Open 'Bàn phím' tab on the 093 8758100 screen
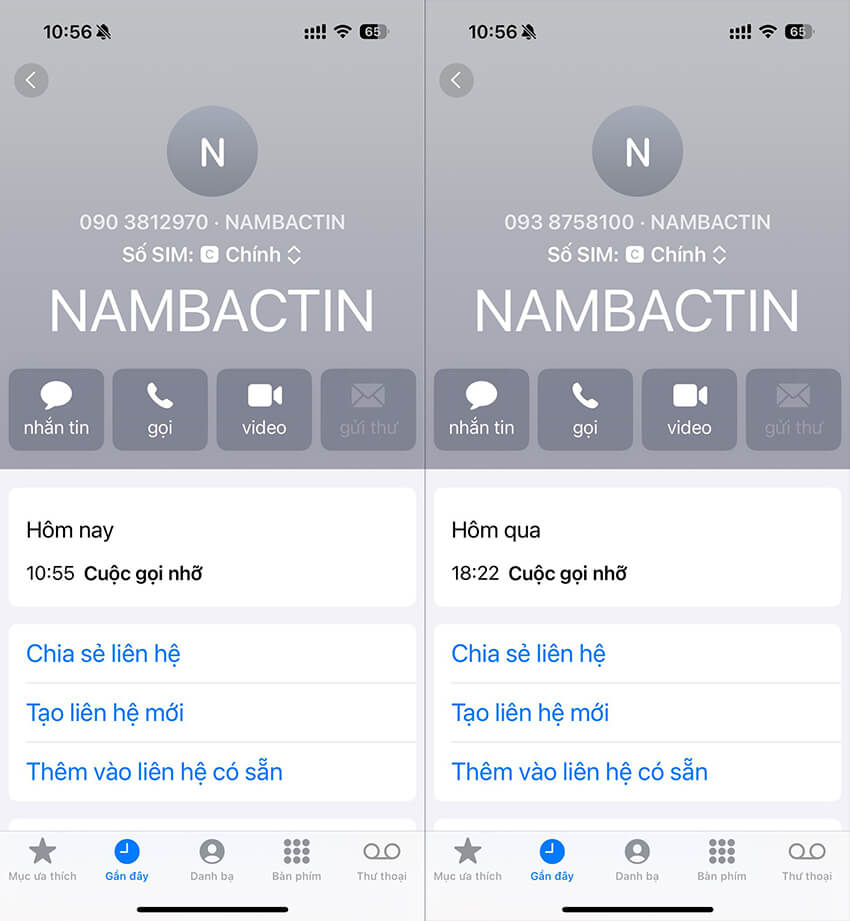 point(722,860)
